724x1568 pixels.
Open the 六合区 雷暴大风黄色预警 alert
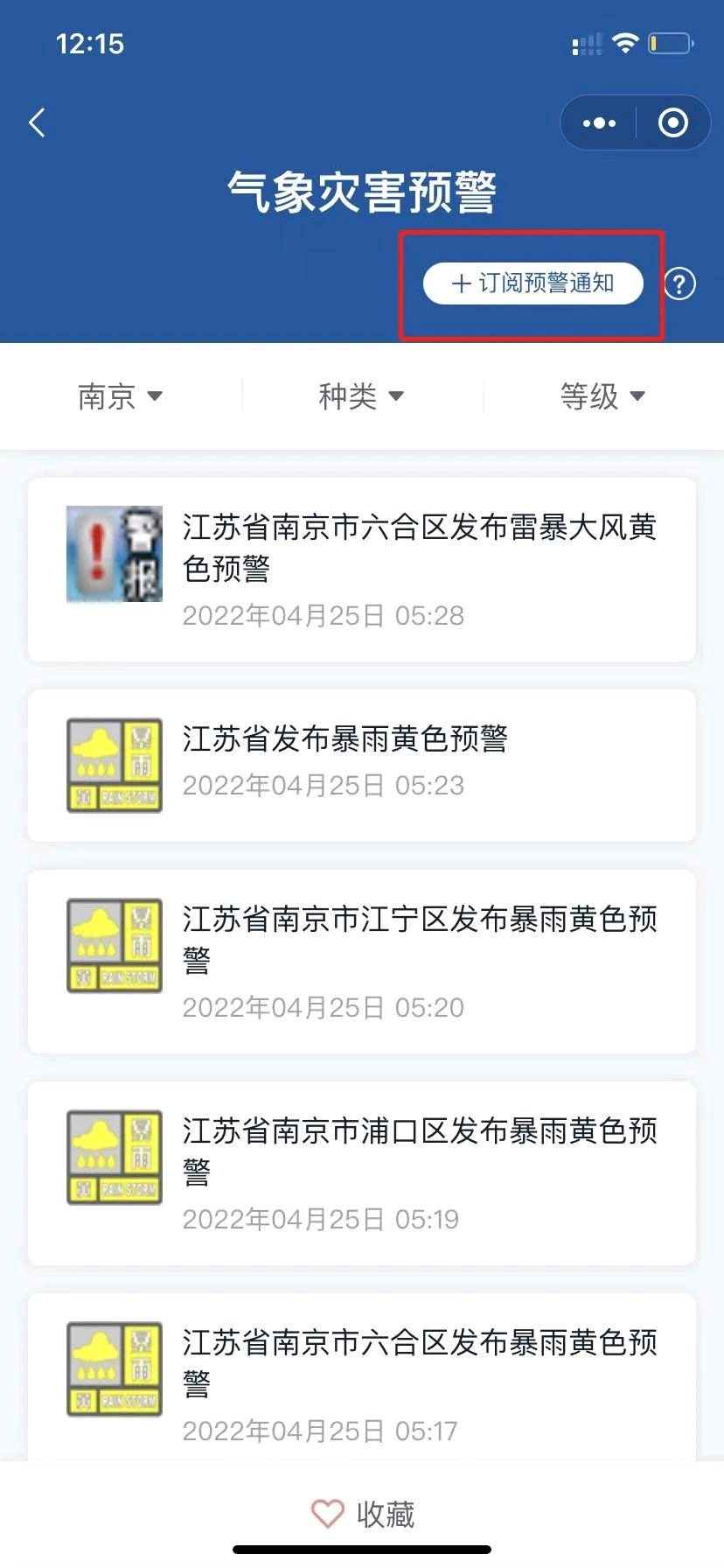tap(362, 570)
